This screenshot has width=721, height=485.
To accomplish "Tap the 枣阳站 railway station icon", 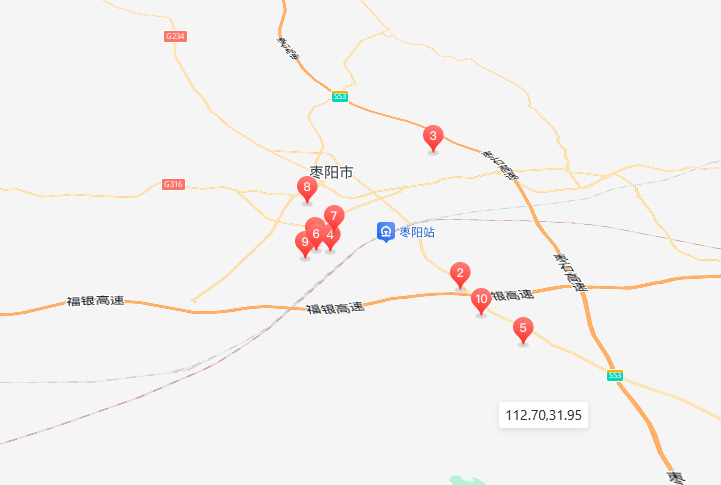I will click(386, 232).
